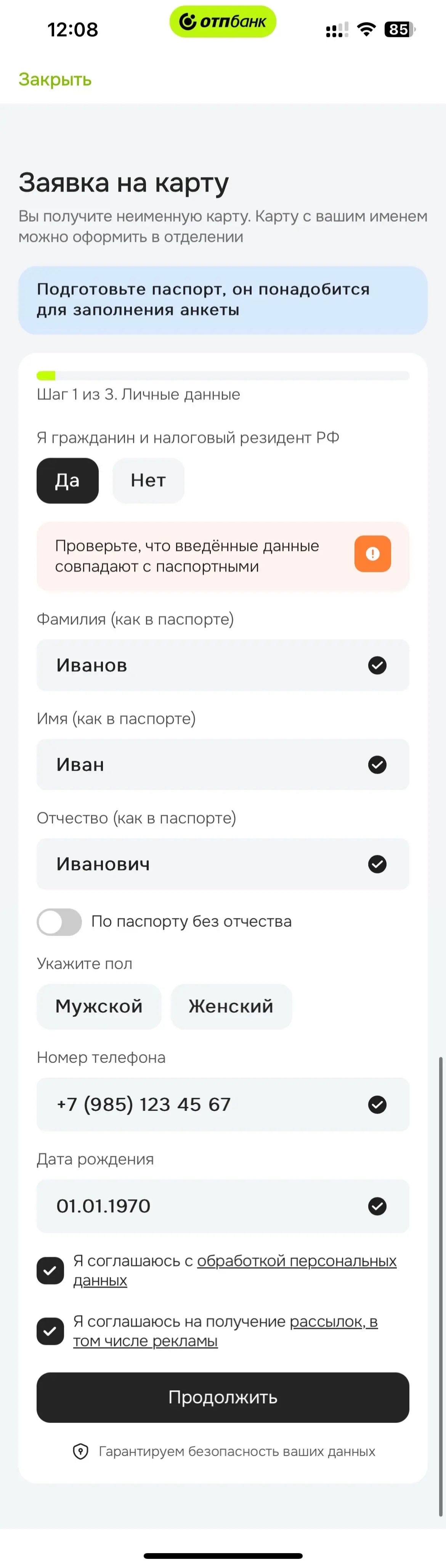
Task: Open 'обработкой персональных данных' link
Action: point(296,1261)
